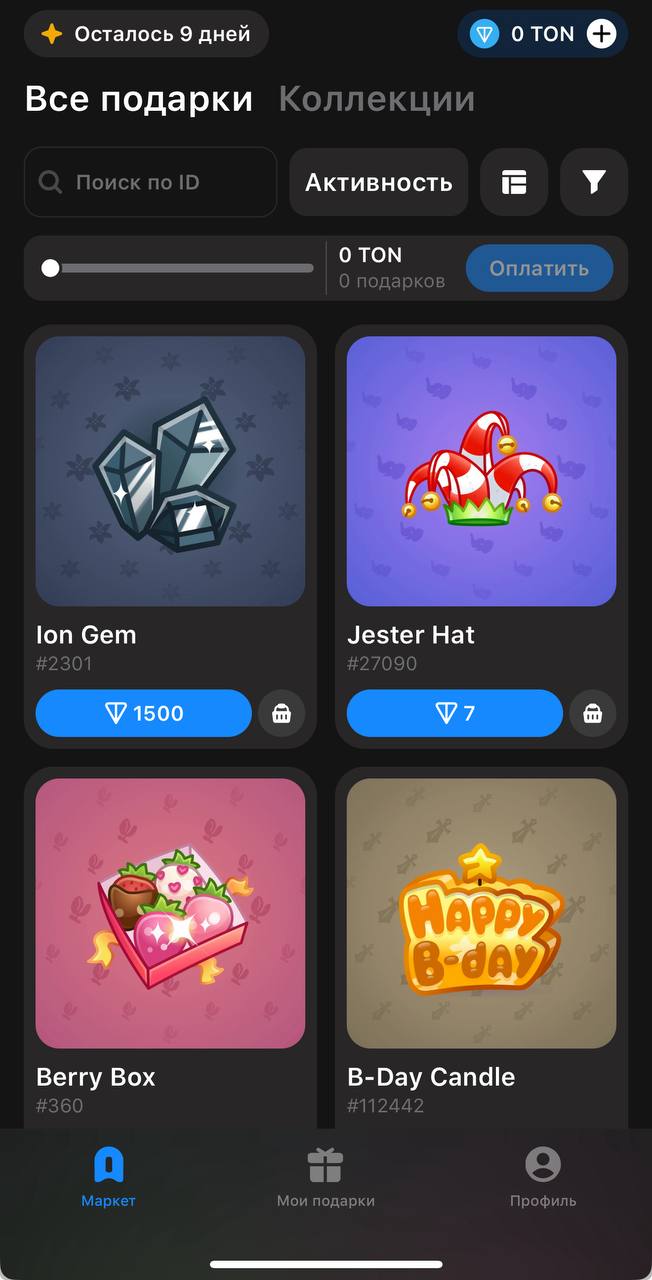The height and width of the screenshot is (1280, 652).
Task: Tap the Оплатить button
Action: tap(539, 268)
